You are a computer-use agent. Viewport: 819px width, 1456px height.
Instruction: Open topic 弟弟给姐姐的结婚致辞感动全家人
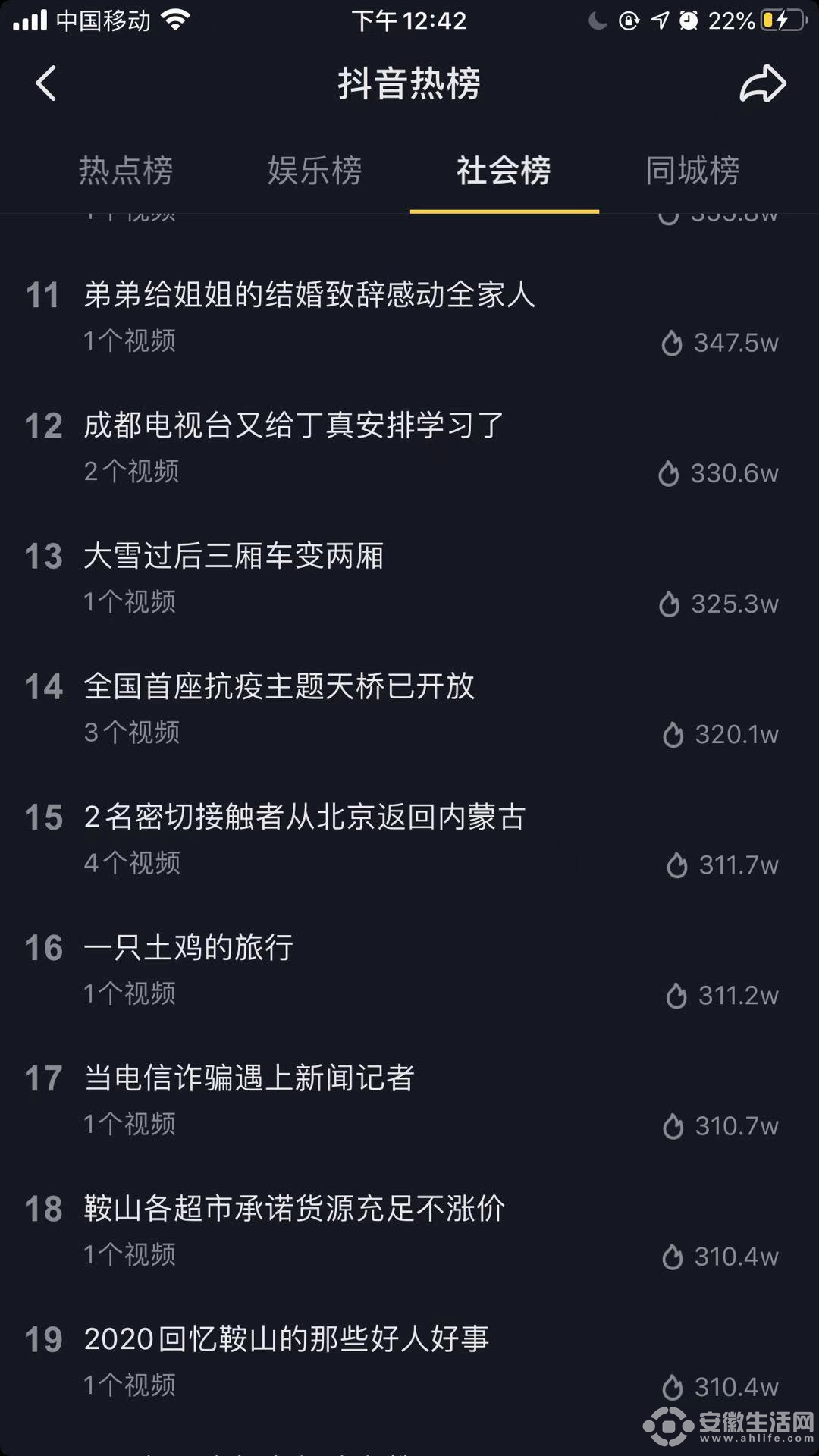(409, 317)
